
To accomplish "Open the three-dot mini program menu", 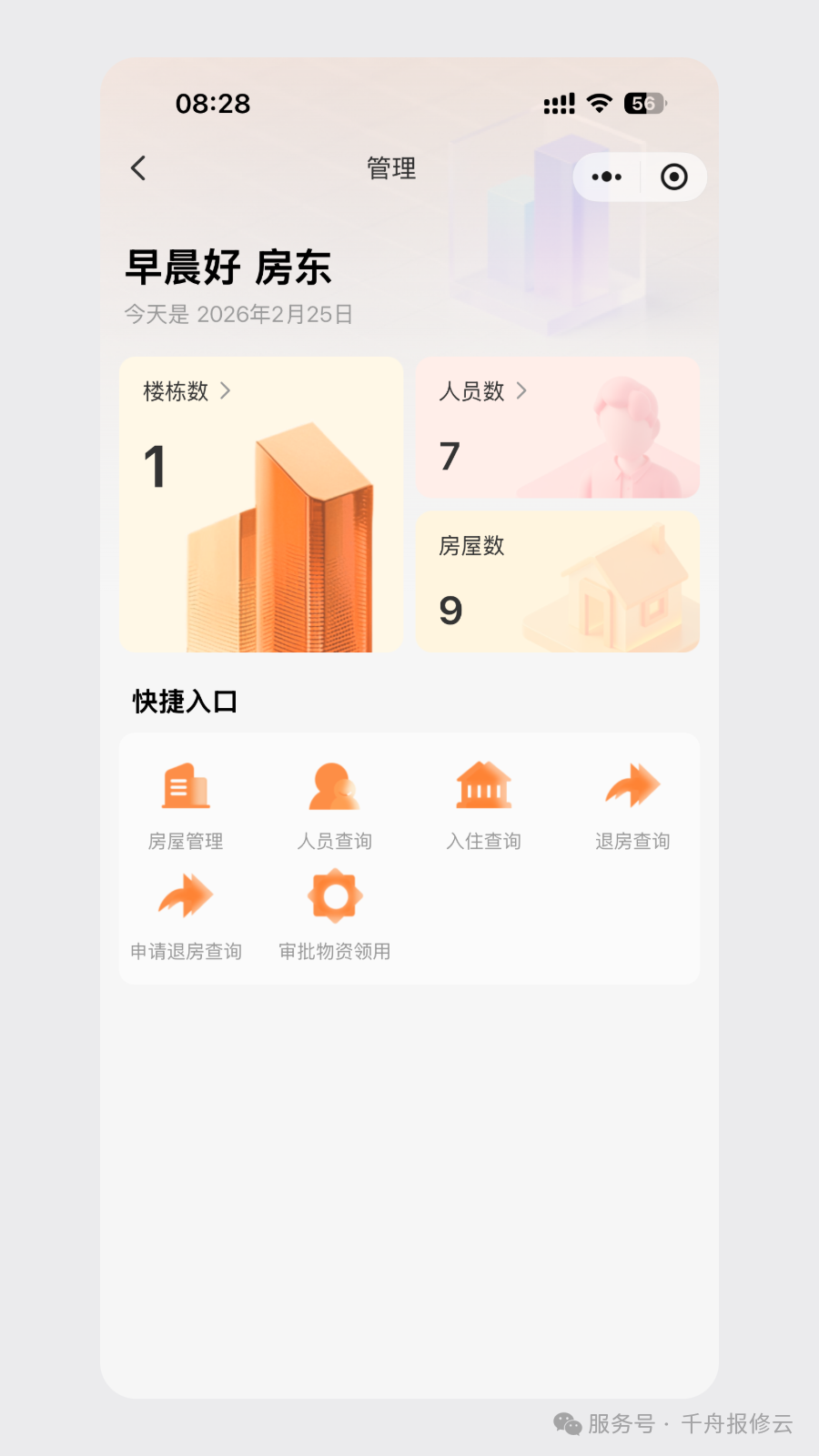I will (606, 177).
